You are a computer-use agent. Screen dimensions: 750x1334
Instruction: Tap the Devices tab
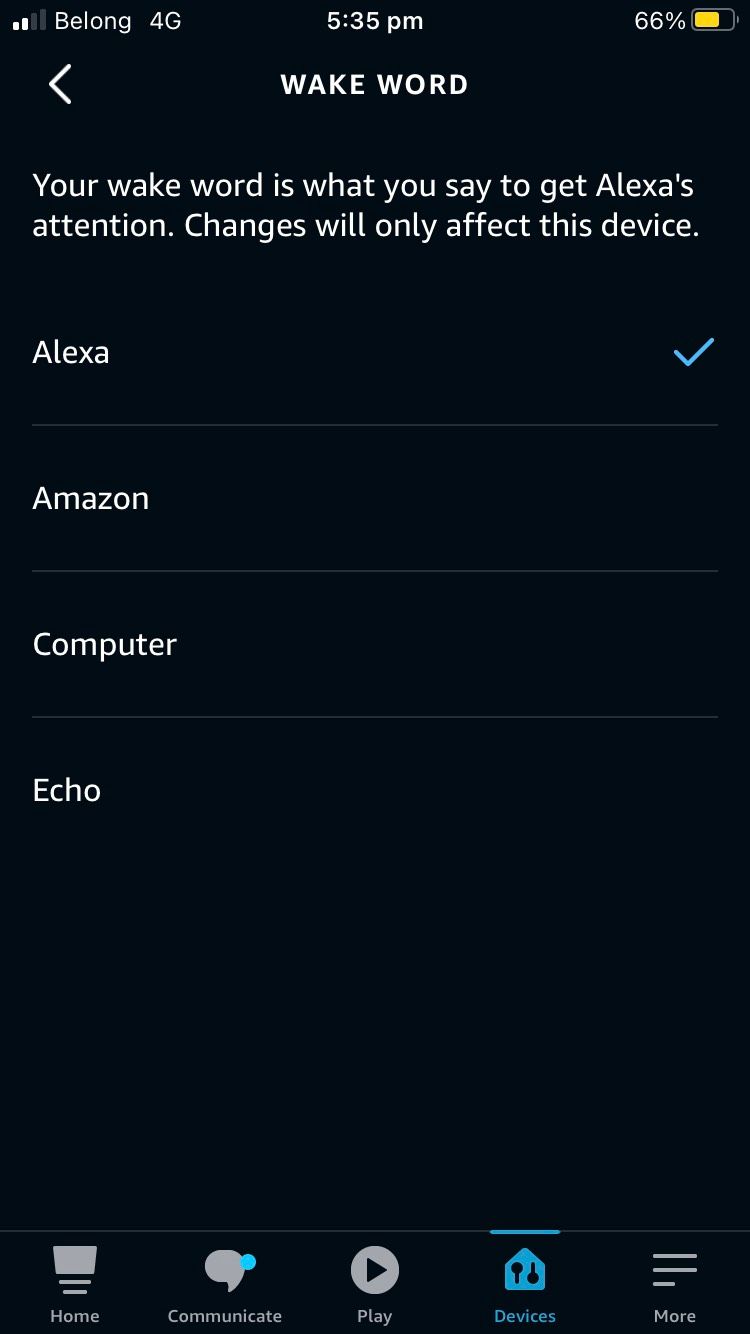(525, 1284)
